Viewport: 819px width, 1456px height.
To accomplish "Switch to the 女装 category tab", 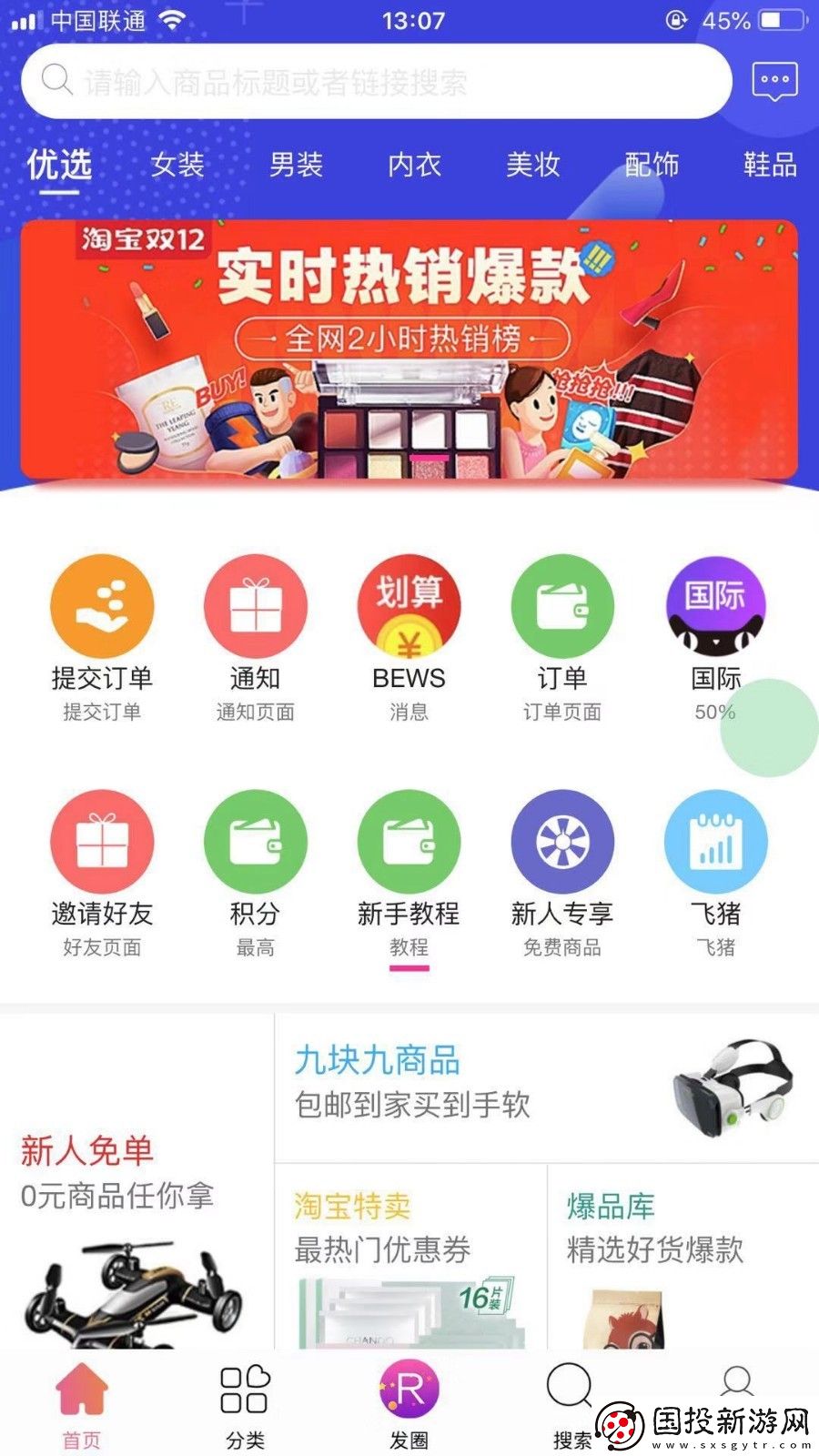I will coord(177,165).
